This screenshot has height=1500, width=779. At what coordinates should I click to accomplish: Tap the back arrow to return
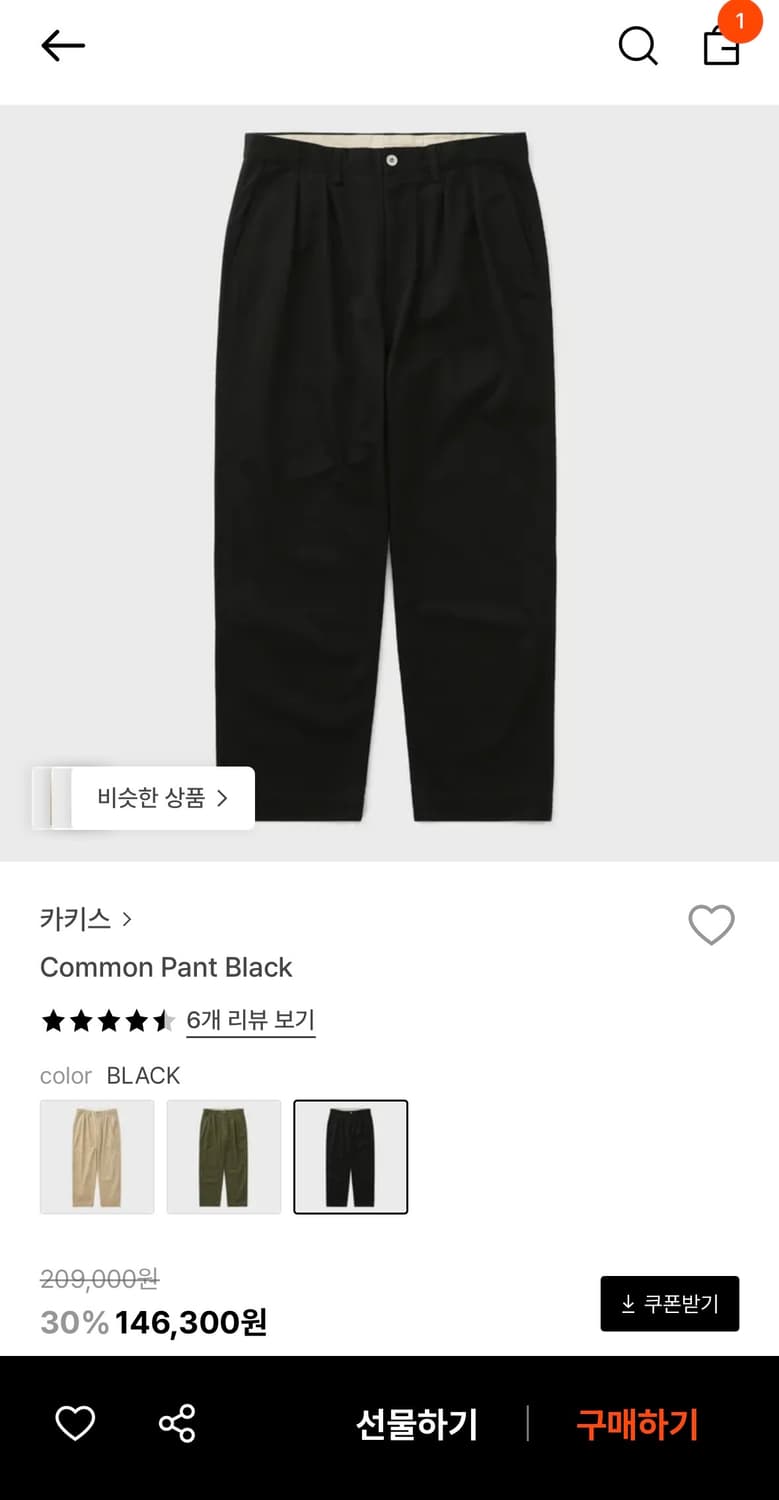coord(62,45)
